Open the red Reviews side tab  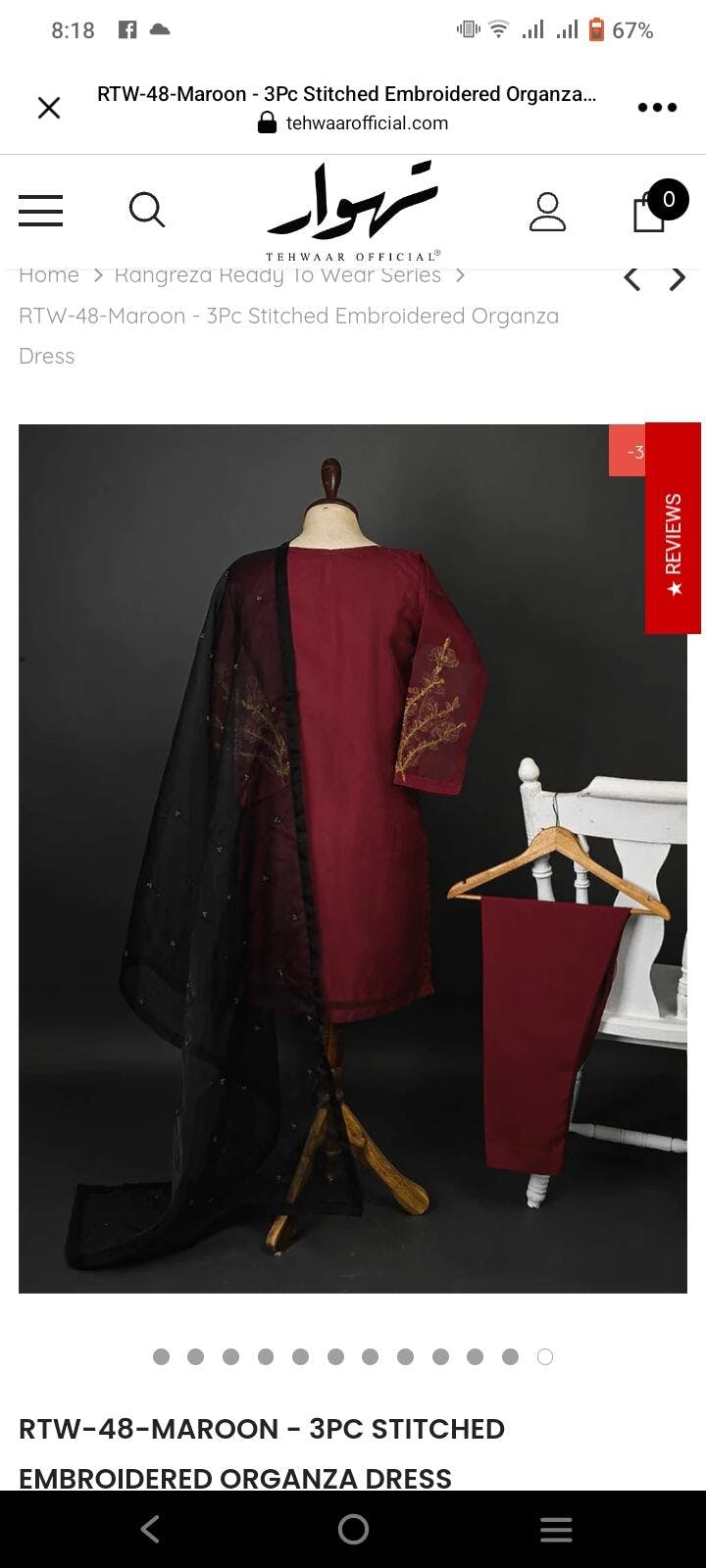tap(673, 529)
